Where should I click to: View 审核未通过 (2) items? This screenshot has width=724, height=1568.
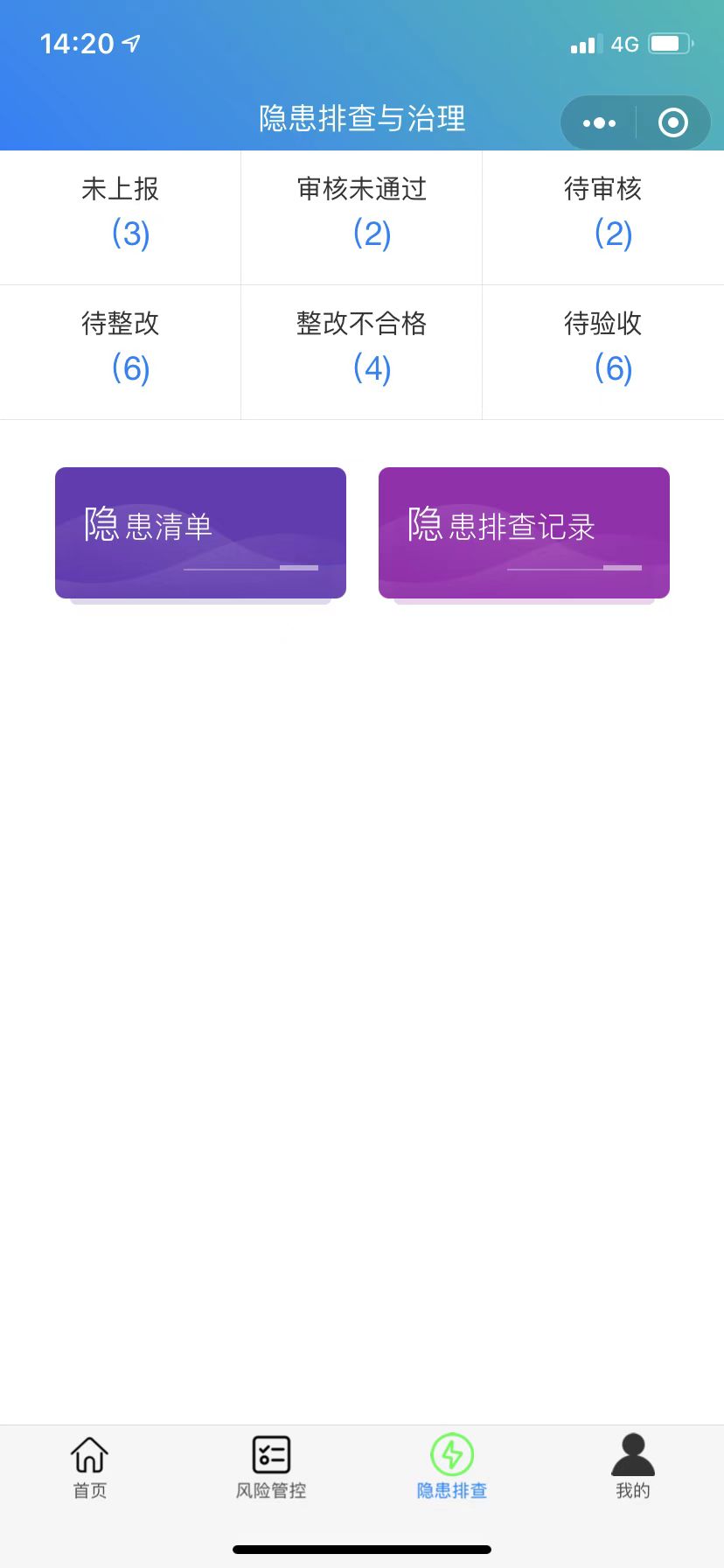point(361,217)
